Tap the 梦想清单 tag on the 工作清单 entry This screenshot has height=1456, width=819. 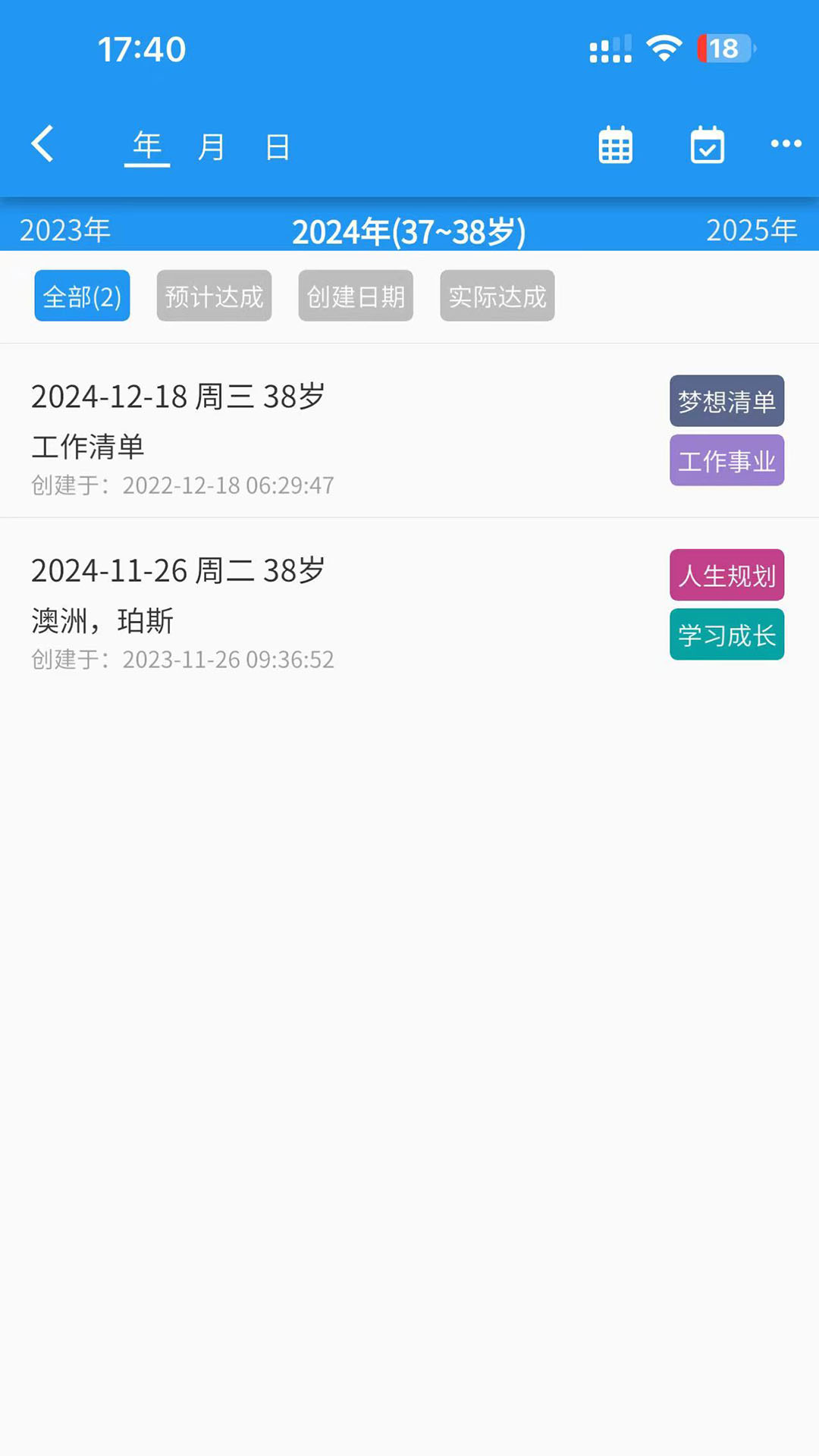pyautogui.click(x=726, y=401)
